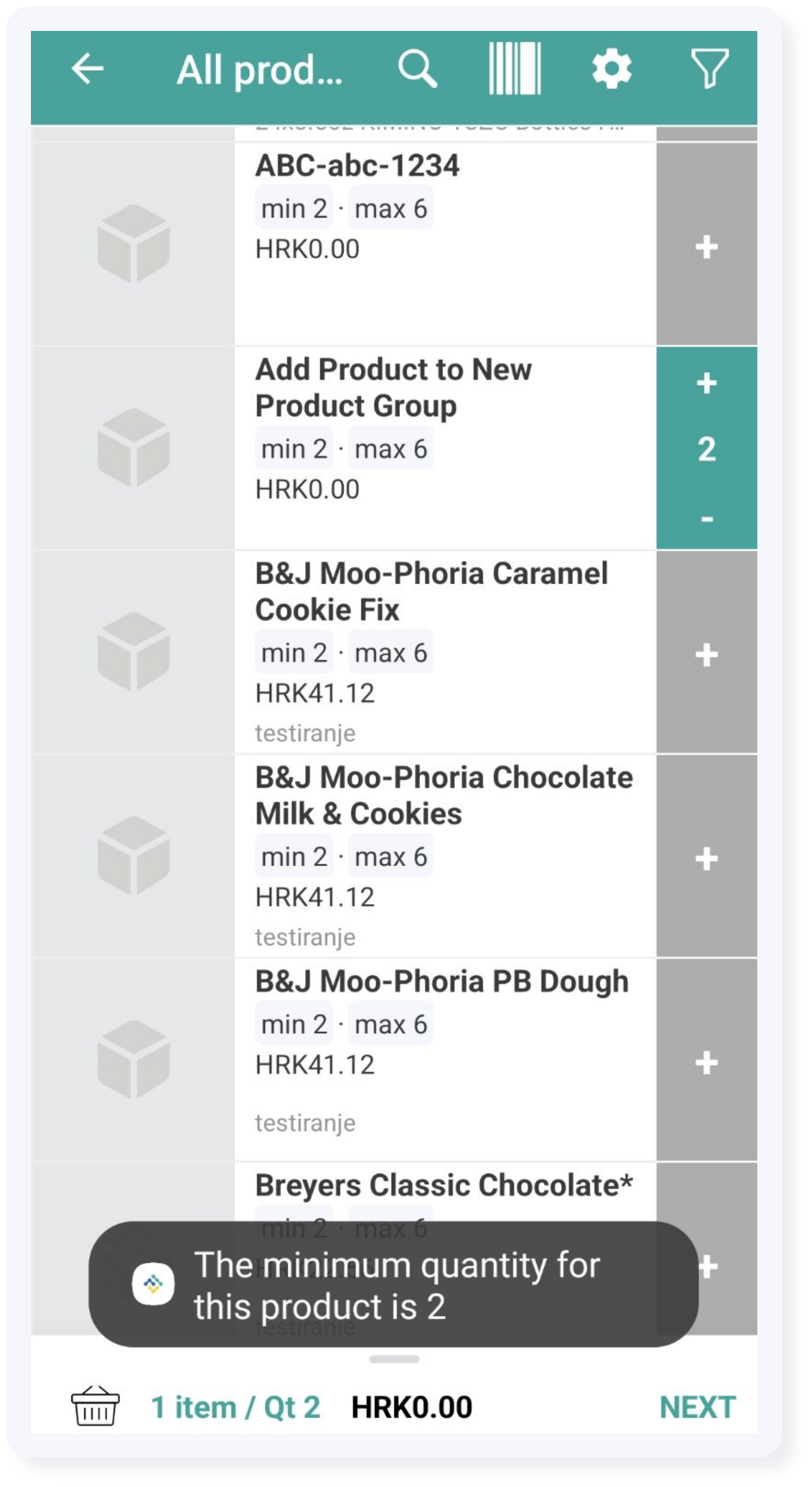Image resolution: width=812 pixels, height=1487 pixels.
Task: Open the settings gear
Action: 612,68
